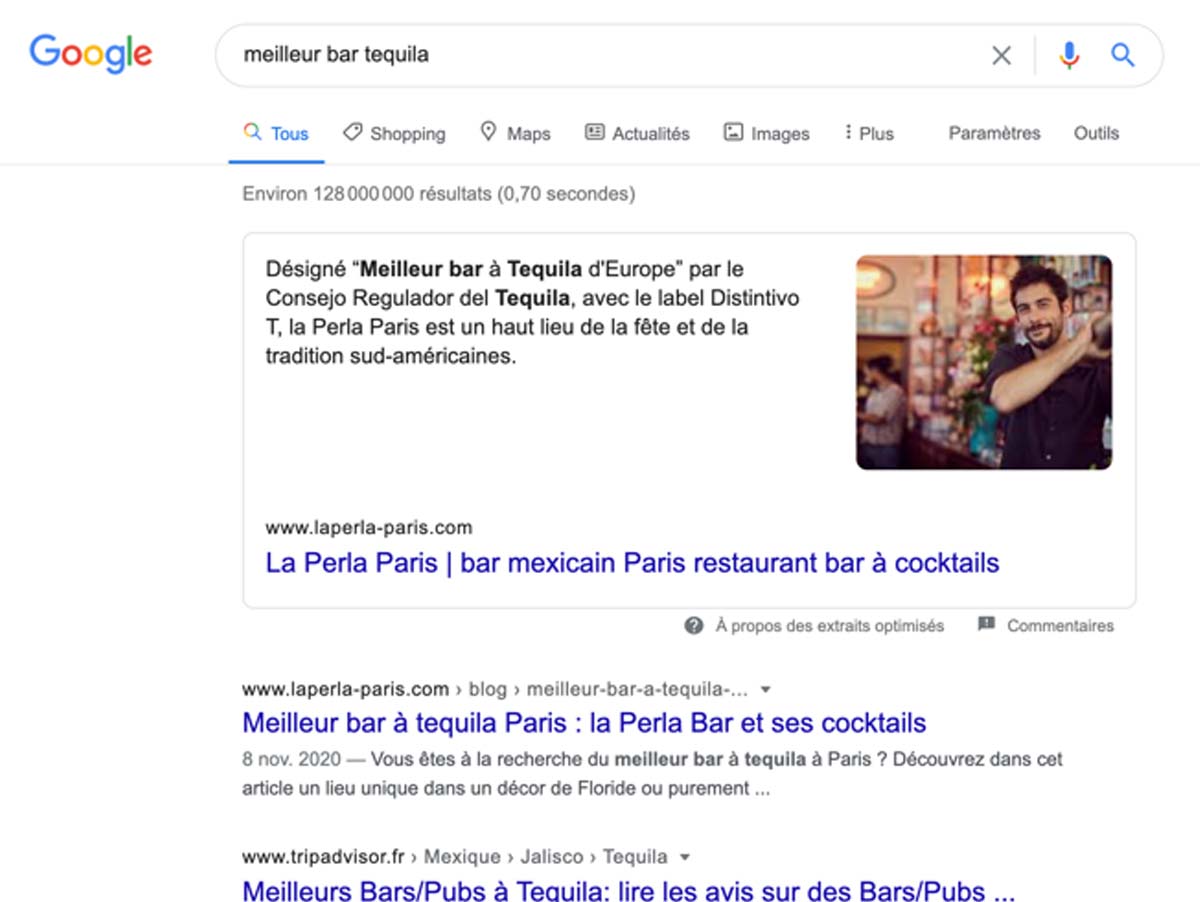Image resolution: width=1200 pixels, height=902 pixels.
Task: Expand the dropdown arrow beside the laperla-paris.com blog URL
Action: click(766, 690)
